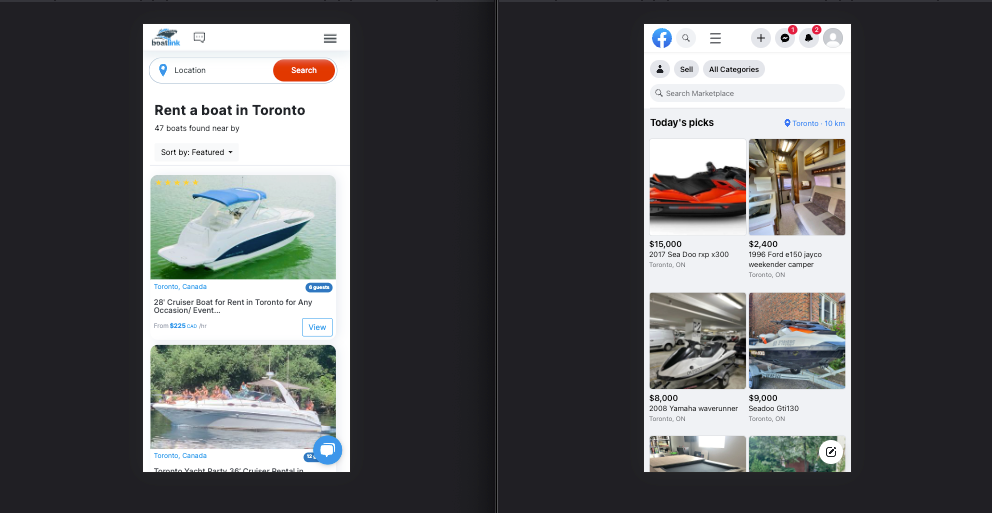Screen dimensions: 992x513
Task: Tap the Search Marketplace field
Action: [x=750, y=93]
